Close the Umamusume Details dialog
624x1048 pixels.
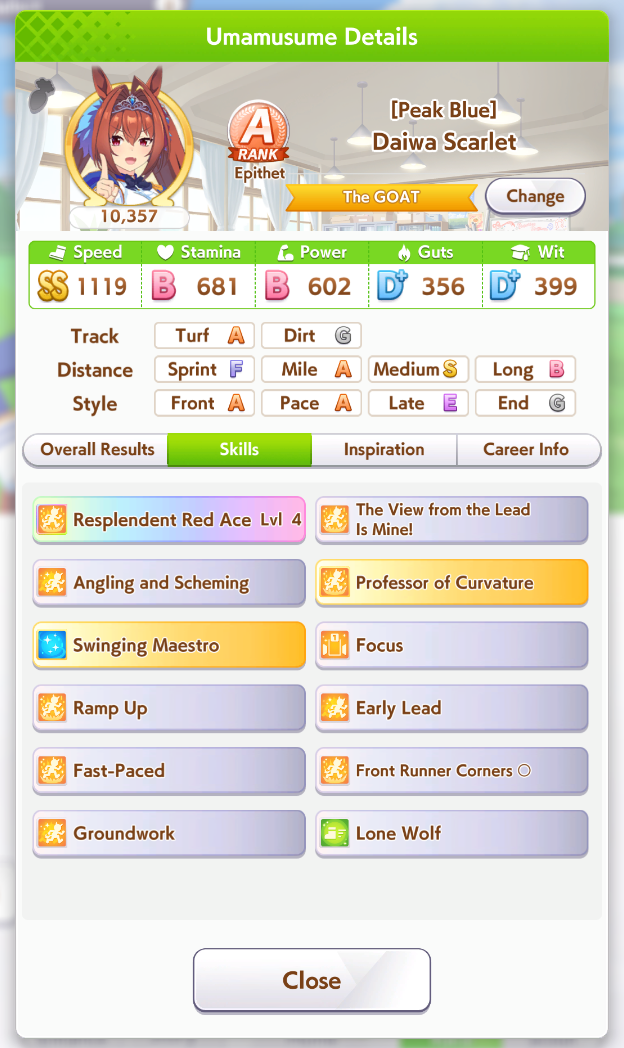[x=311, y=980]
